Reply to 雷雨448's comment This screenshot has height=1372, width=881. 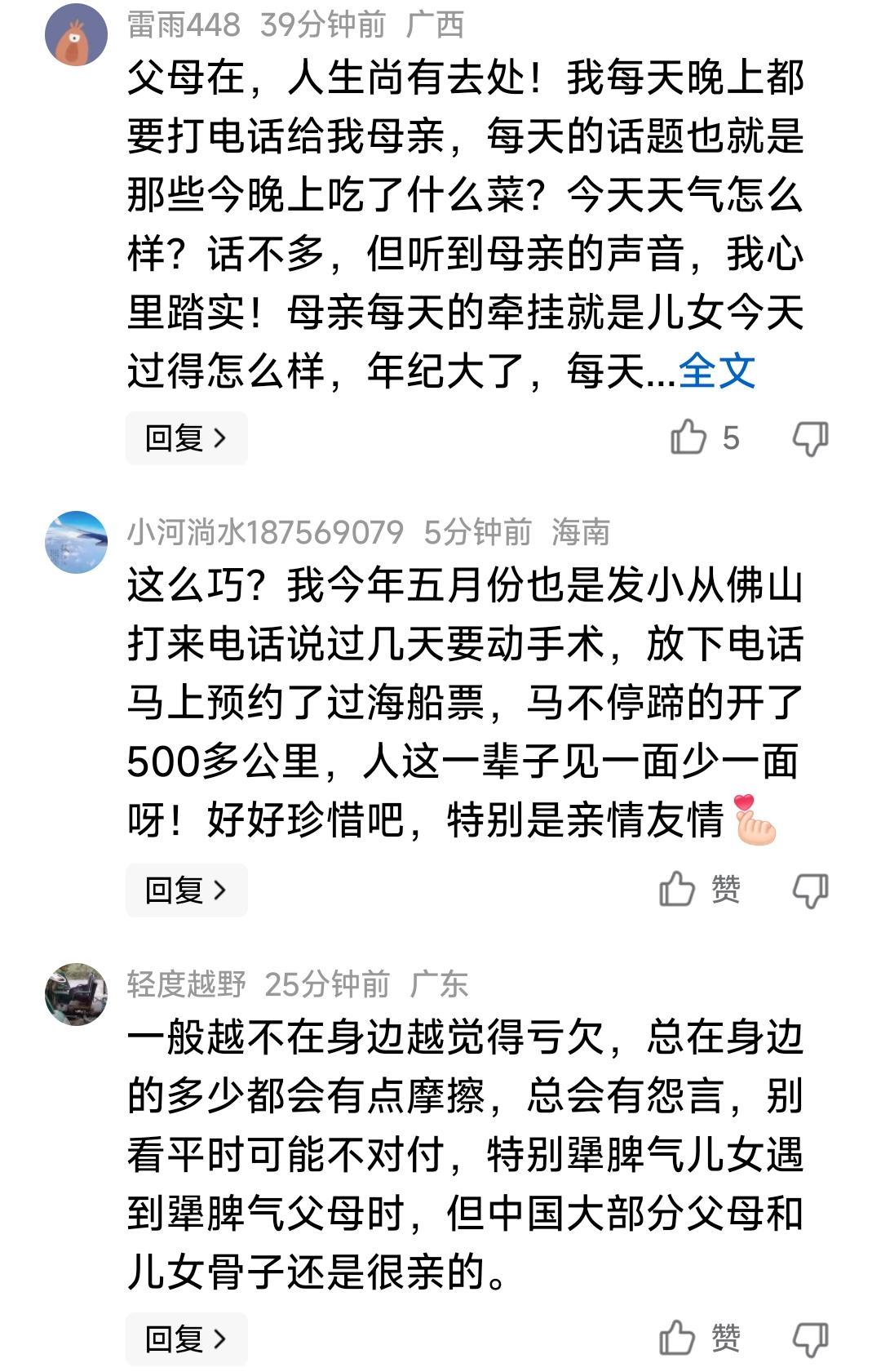point(186,438)
